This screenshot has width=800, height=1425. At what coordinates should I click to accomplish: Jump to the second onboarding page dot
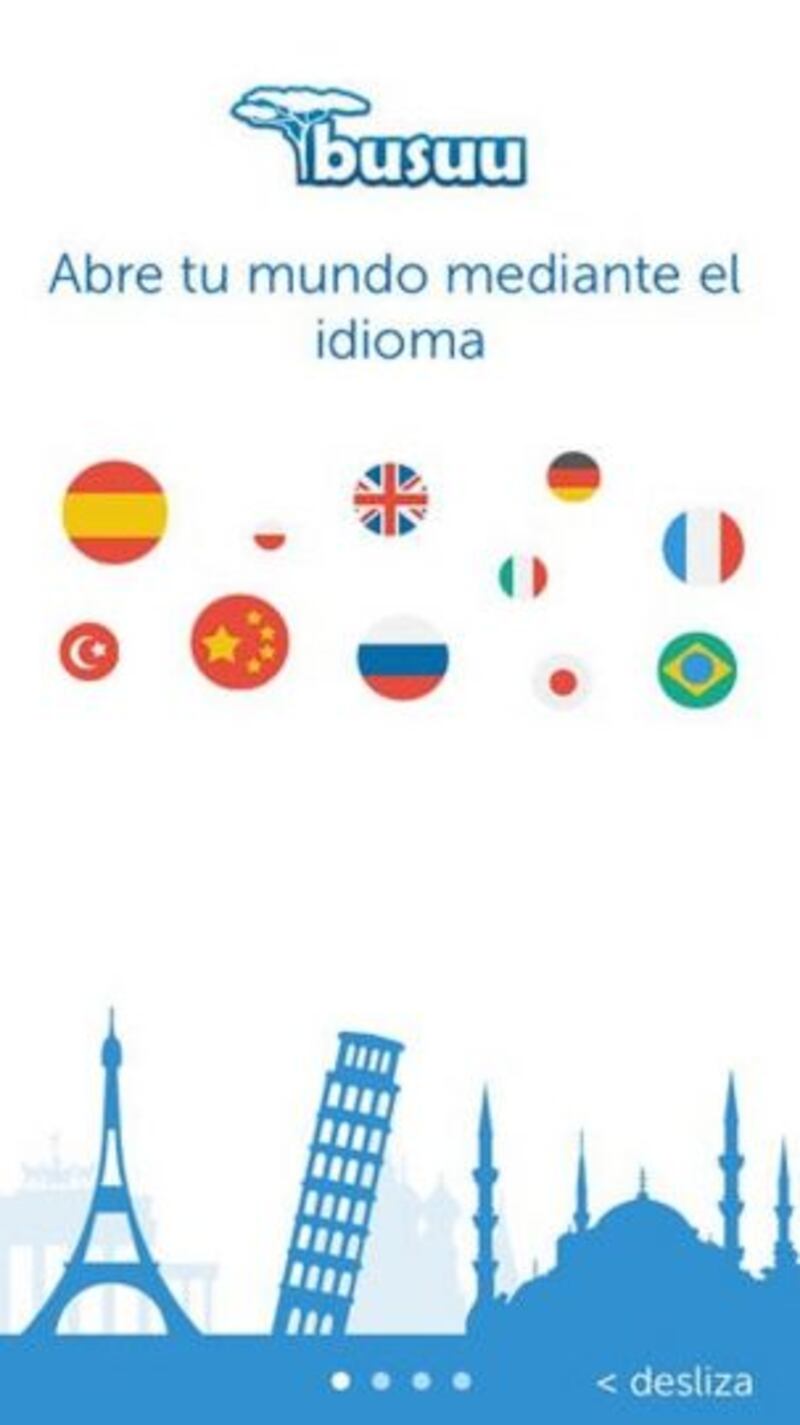point(380,1381)
